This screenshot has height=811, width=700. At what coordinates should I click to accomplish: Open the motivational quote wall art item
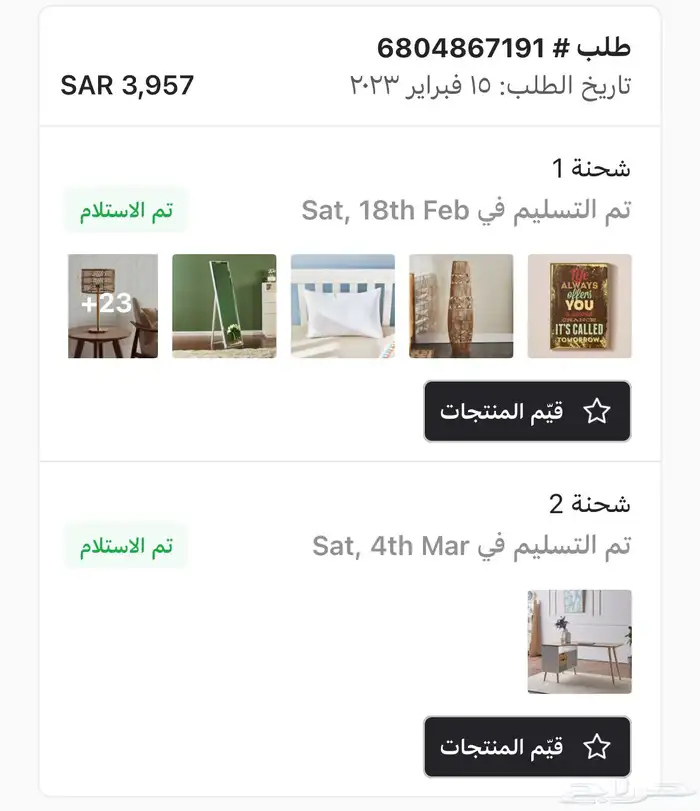pos(579,306)
